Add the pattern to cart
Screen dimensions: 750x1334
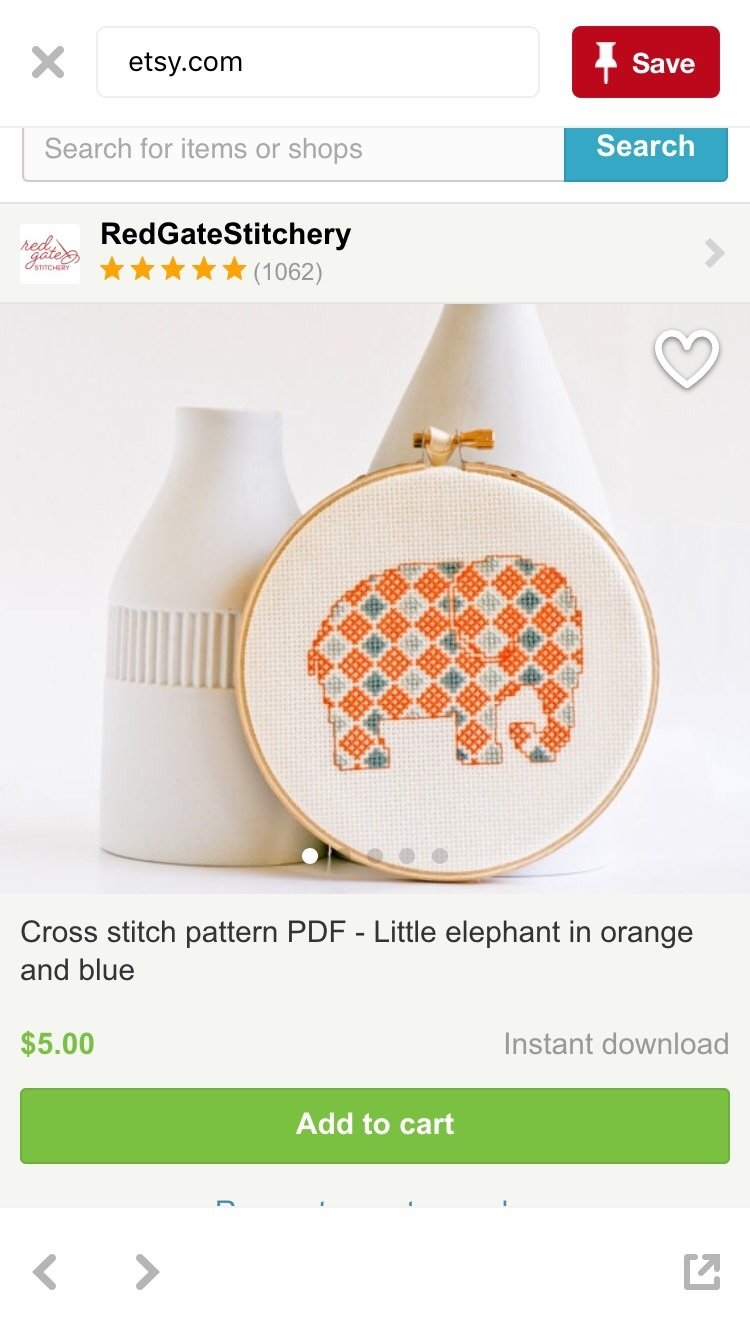pos(375,1124)
